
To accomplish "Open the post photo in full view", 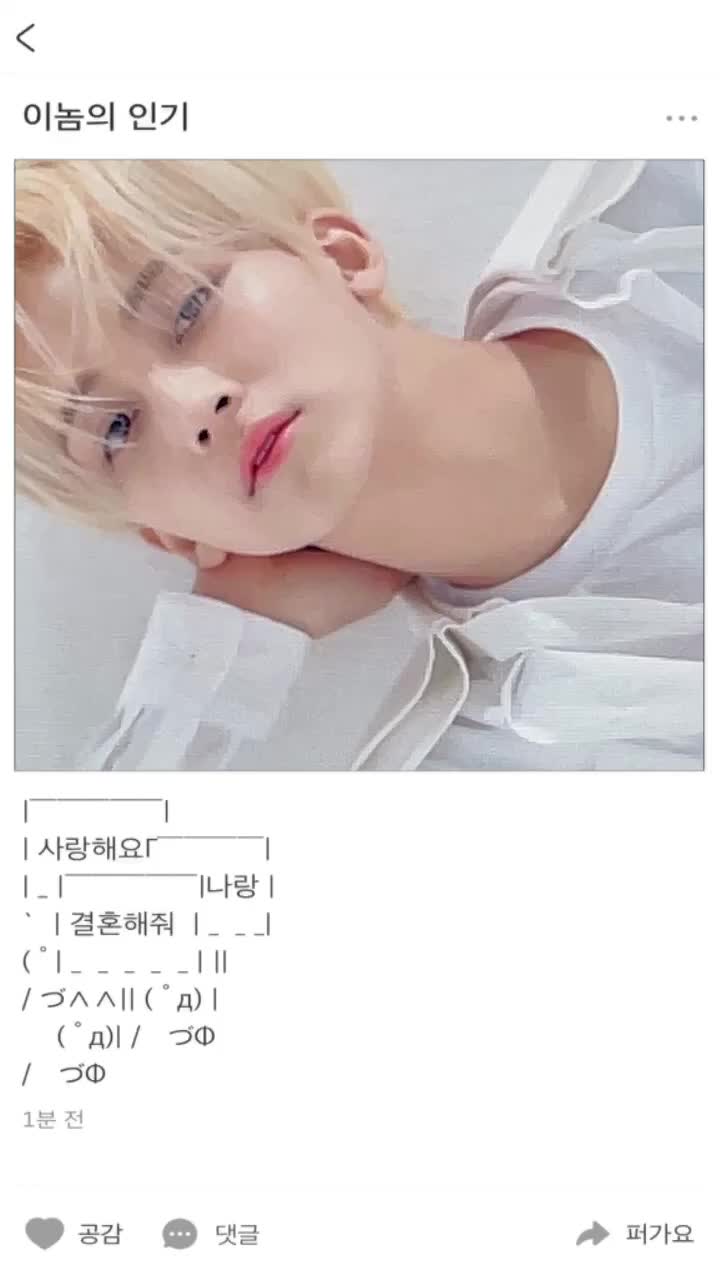I will point(359,465).
